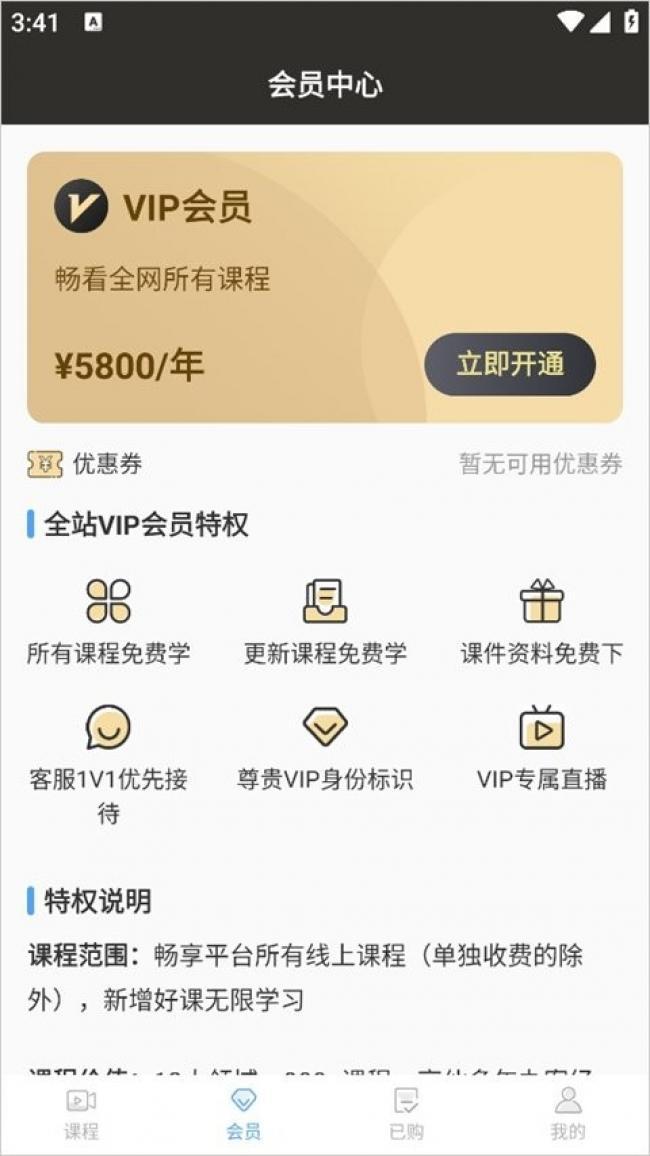The height and width of the screenshot is (1156, 650).
Task: Open the VIP会员 card
Action: [325, 288]
